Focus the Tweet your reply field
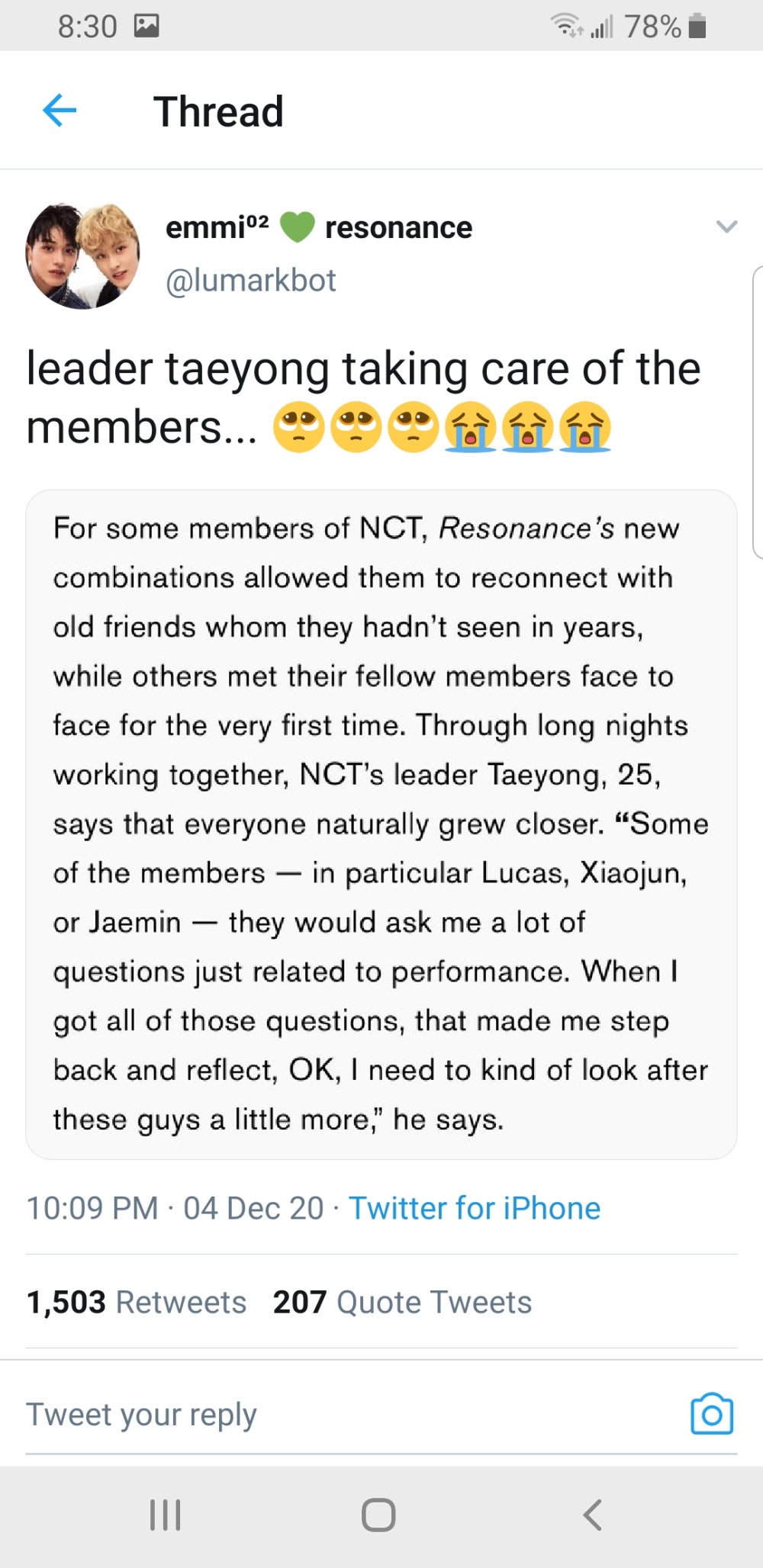The image size is (763, 1568). coord(305,1415)
